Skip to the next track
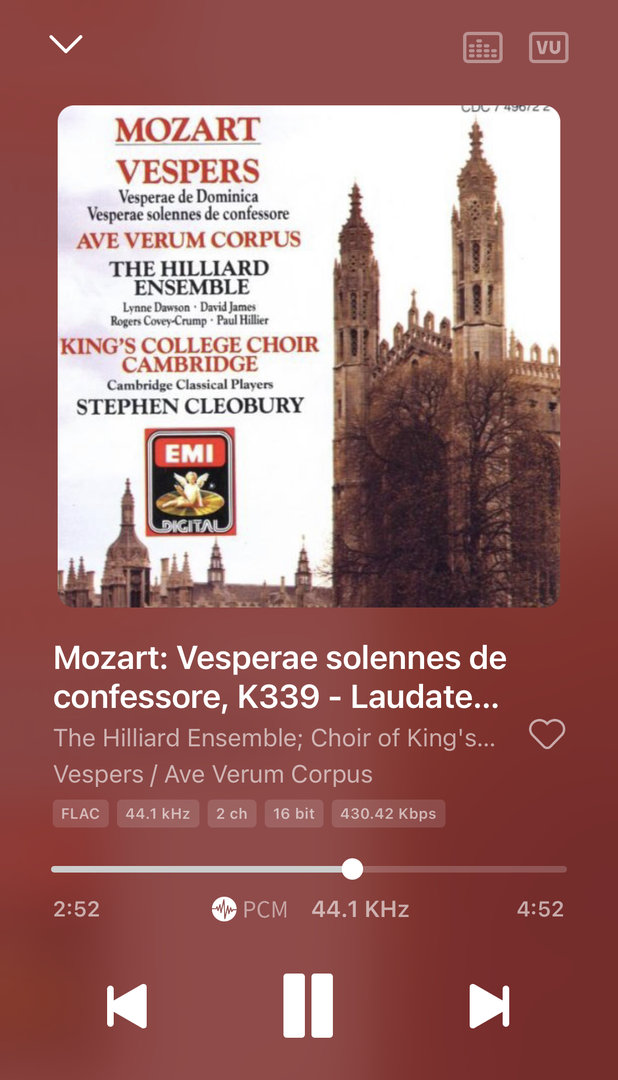Screen dimensions: 618x1080 pyautogui.click(x=489, y=1006)
